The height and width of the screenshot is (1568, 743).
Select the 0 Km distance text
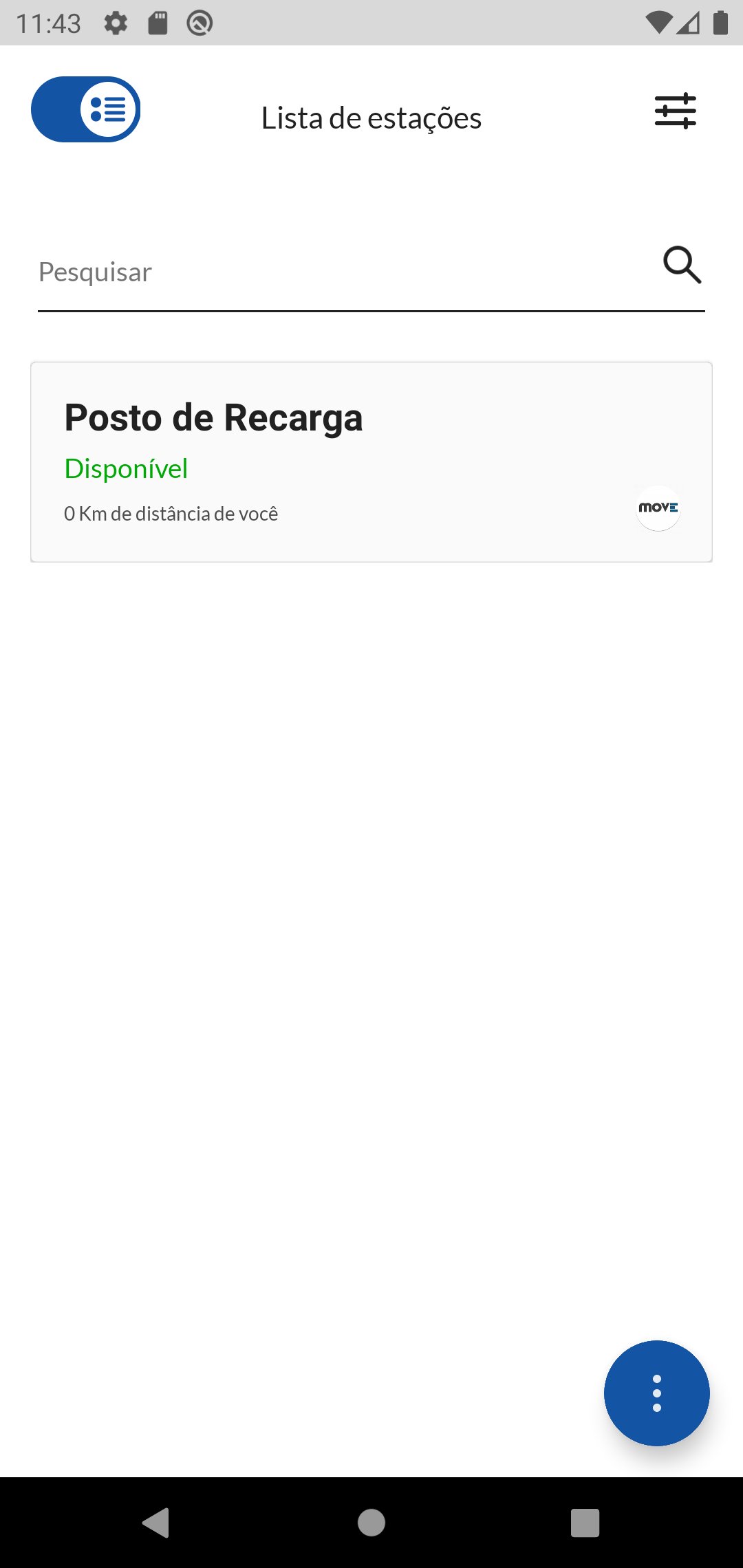pyautogui.click(x=171, y=513)
